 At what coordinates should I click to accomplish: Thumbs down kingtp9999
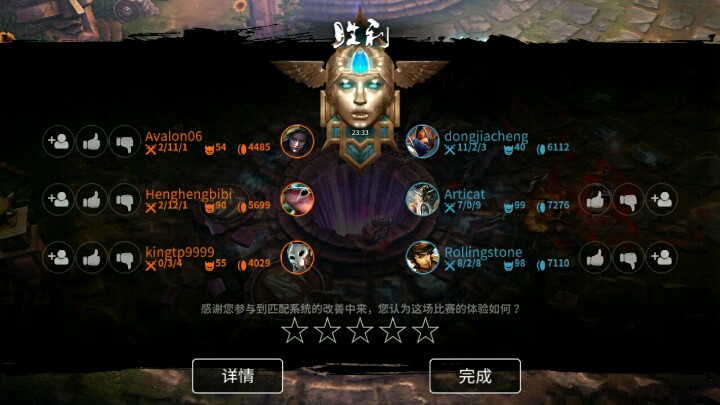pos(123,258)
